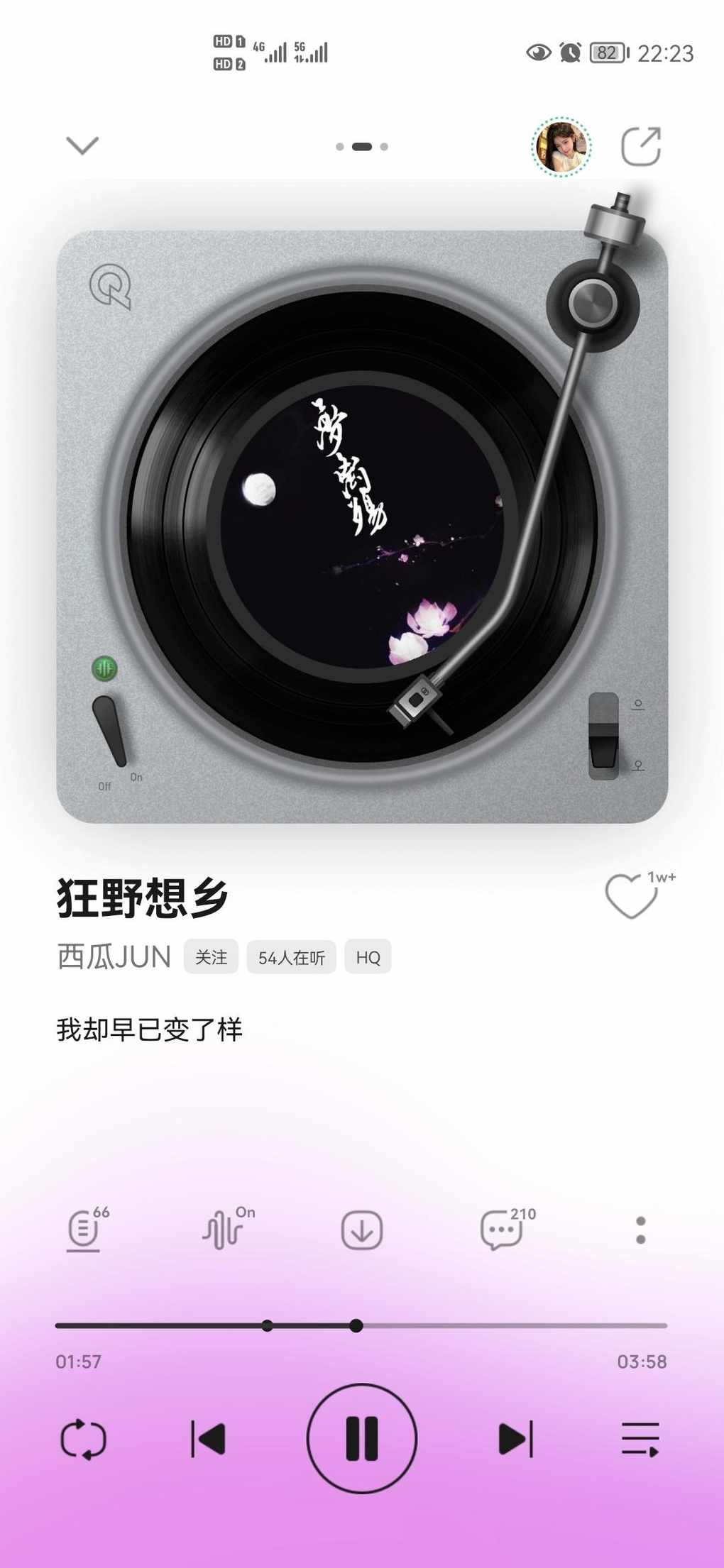
Task: Share this song
Action: pyautogui.click(x=640, y=146)
